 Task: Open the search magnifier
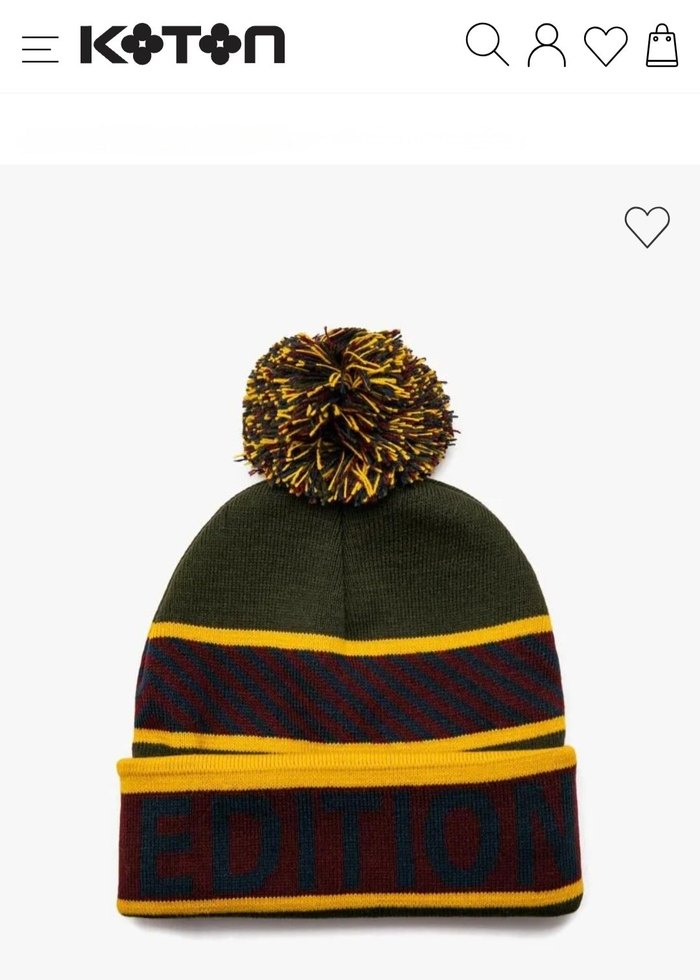tap(487, 45)
